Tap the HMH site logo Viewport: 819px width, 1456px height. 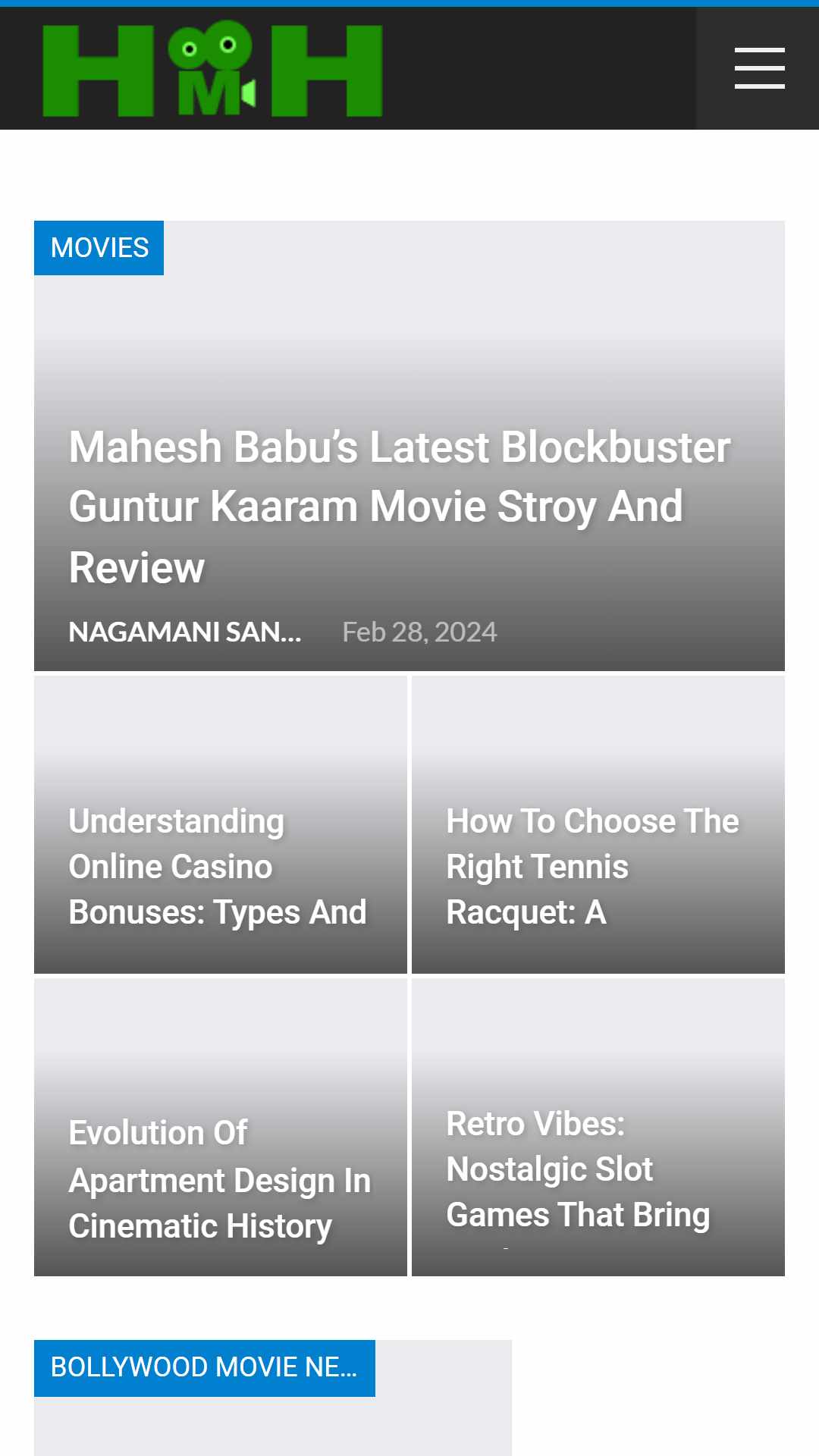pyautogui.click(x=212, y=69)
